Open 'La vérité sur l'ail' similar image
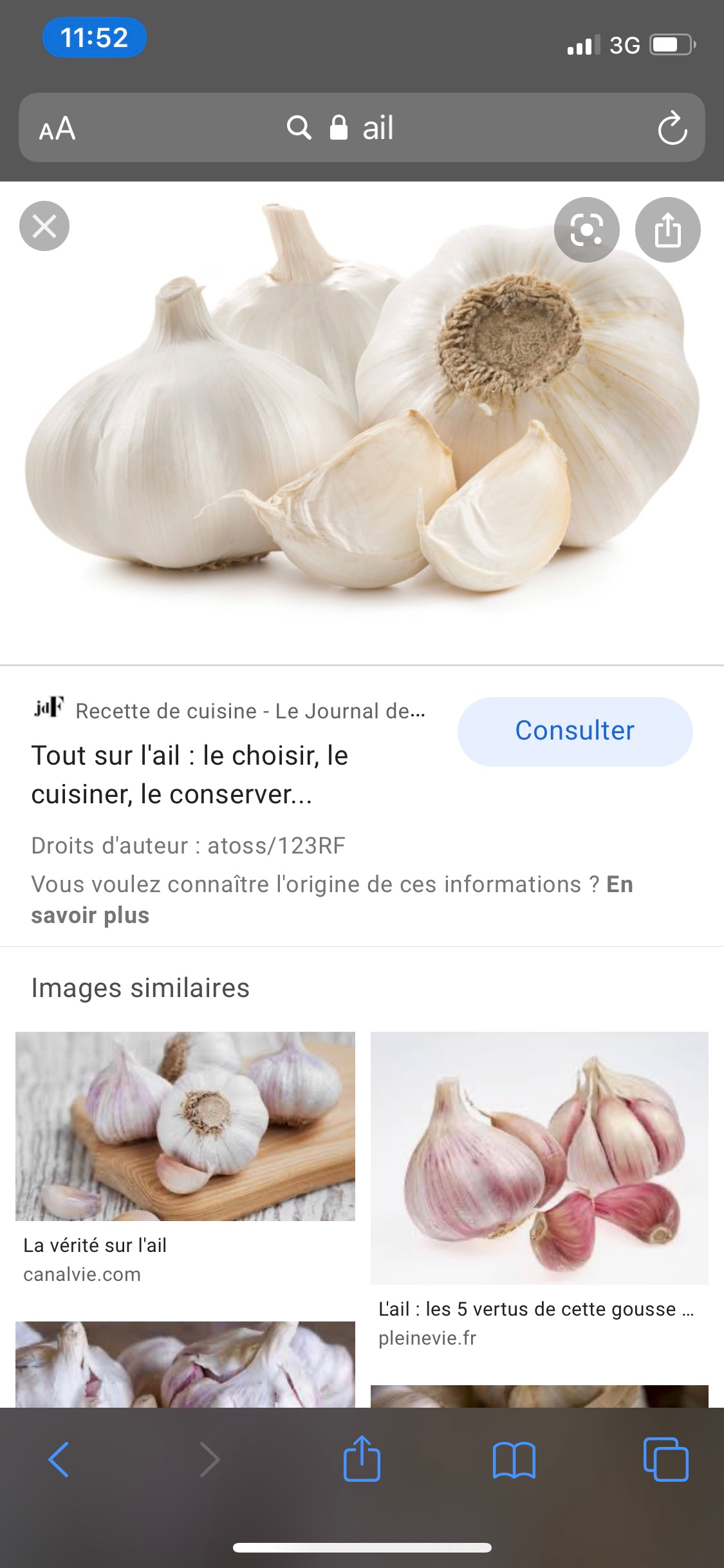Screen dimensions: 724x1568 [185, 1126]
